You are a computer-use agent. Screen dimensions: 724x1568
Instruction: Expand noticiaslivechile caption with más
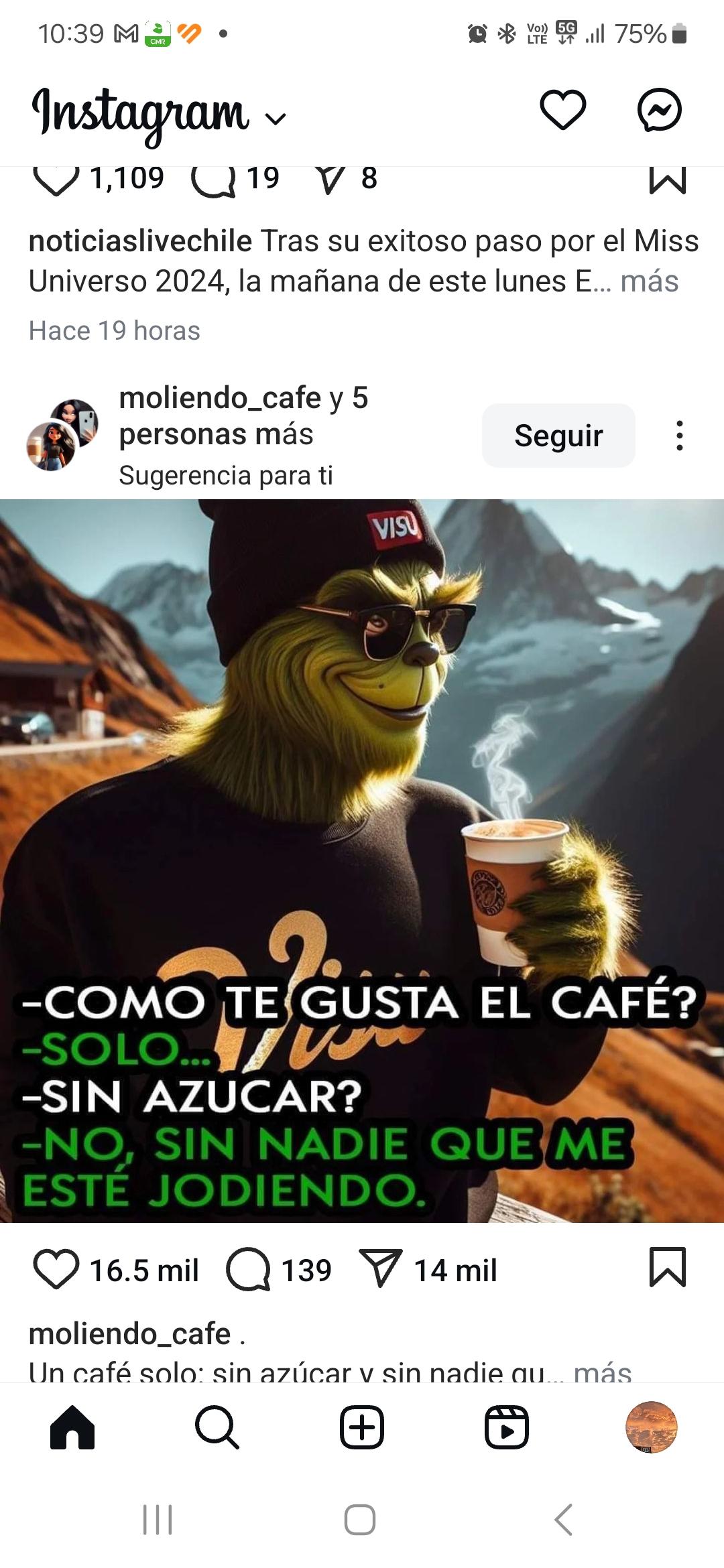[x=649, y=281]
